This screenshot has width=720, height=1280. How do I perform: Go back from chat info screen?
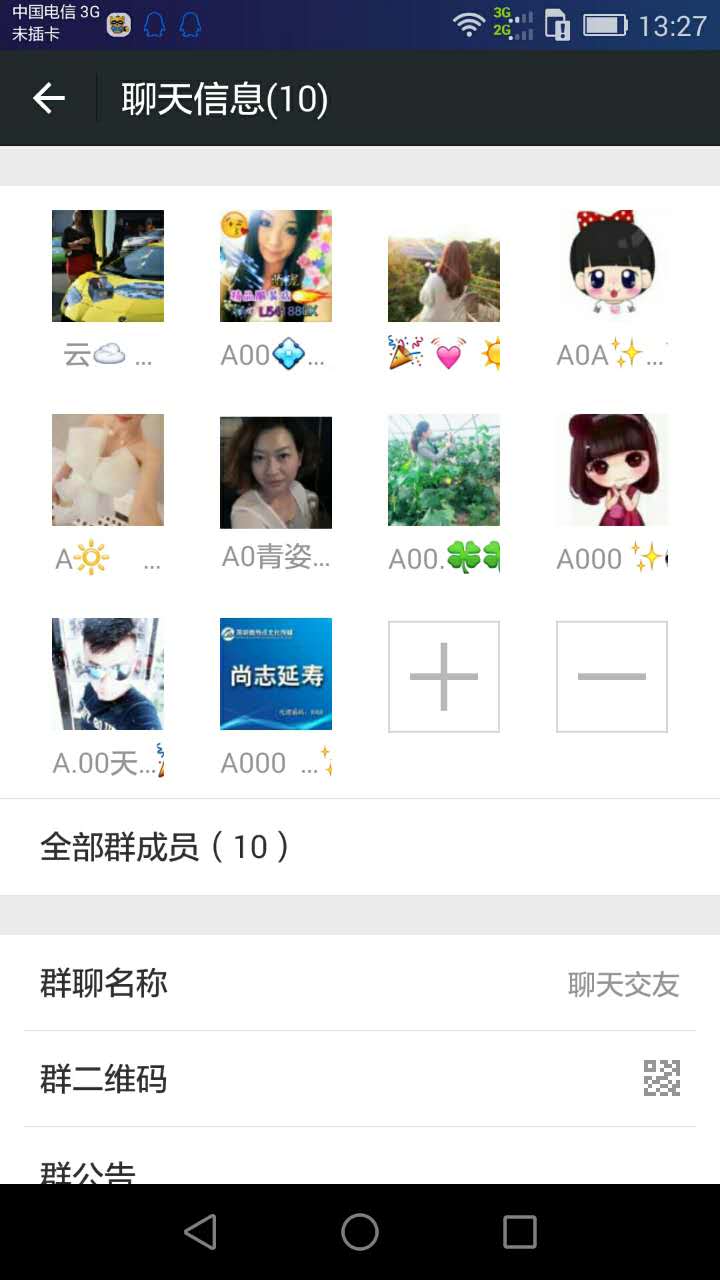point(48,98)
